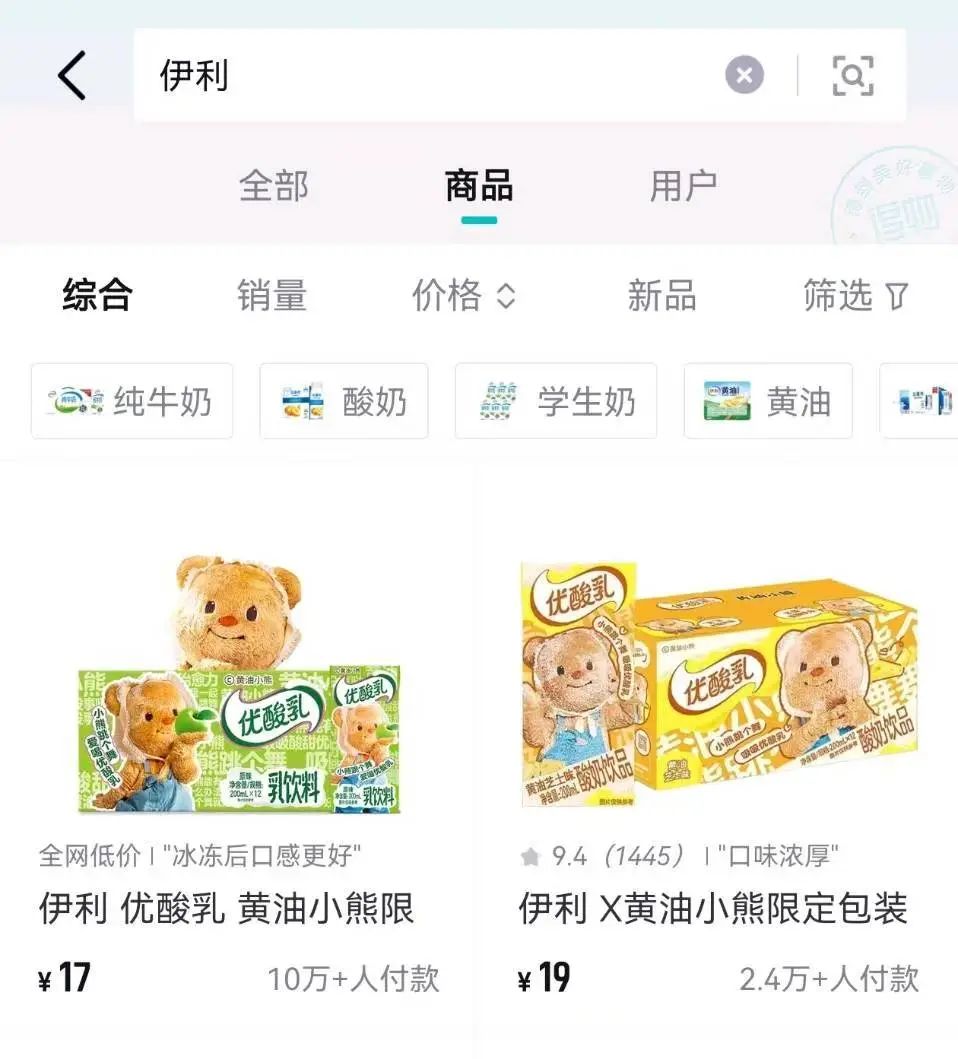Switch to the 全部 tab
Image resolution: width=958 pixels, height=1059 pixels.
point(273,186)
